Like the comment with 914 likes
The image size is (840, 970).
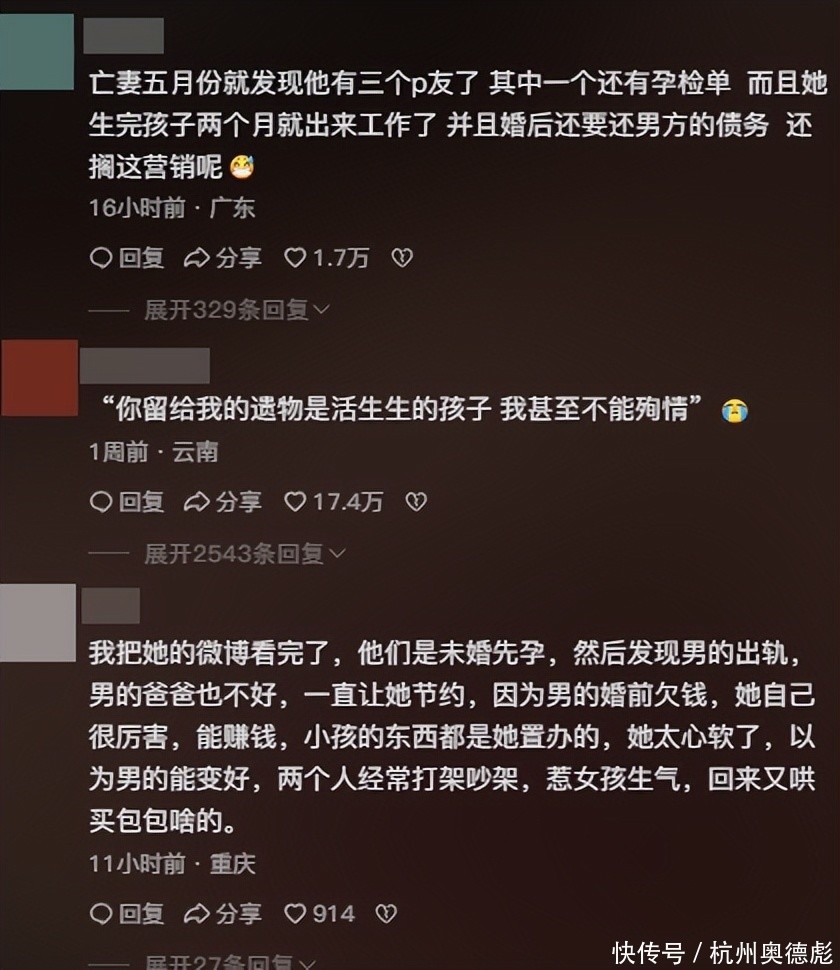coord(319,913)
